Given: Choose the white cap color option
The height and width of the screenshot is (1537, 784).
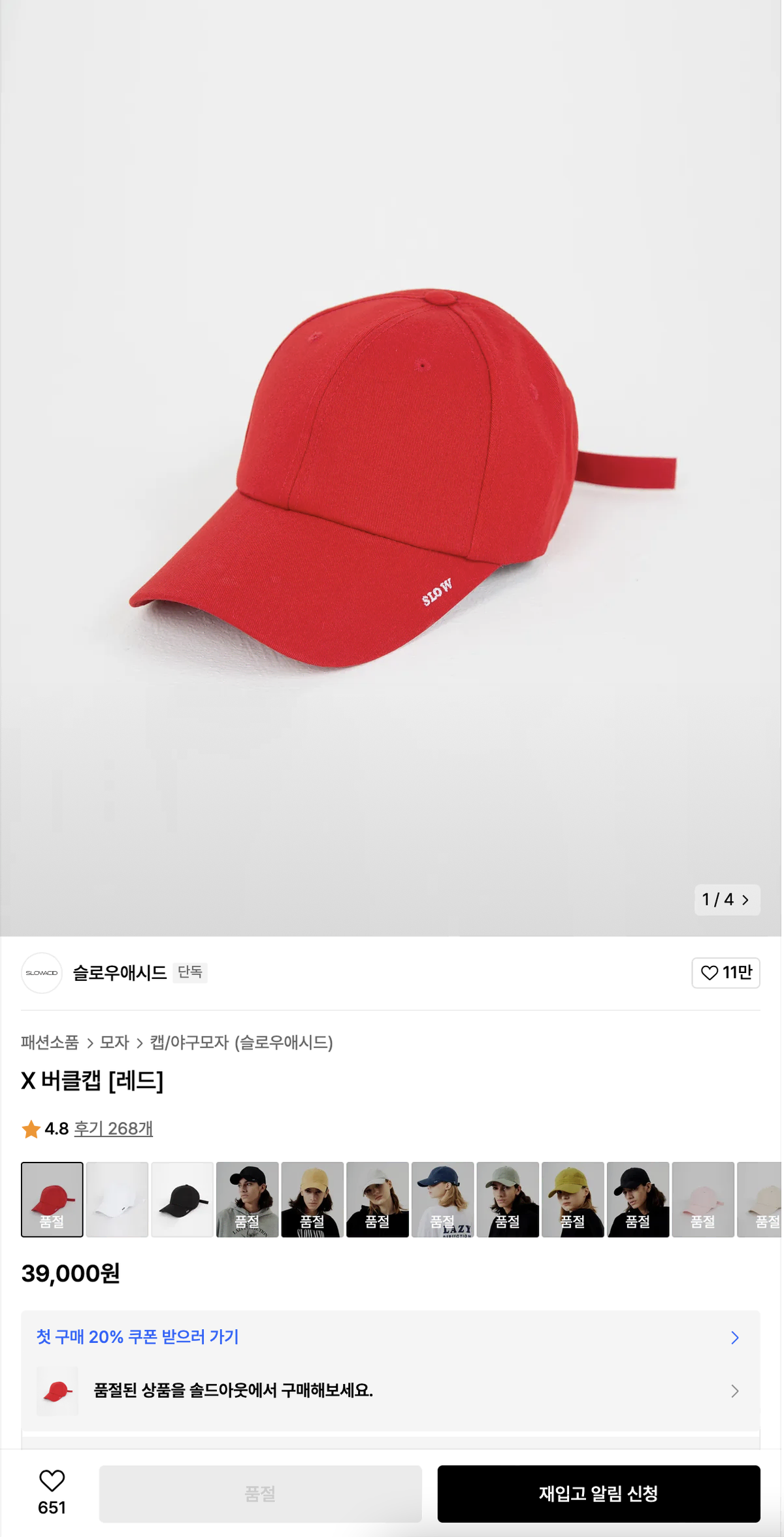Looking at the screenshot, I should click(x=117, y=1200).
